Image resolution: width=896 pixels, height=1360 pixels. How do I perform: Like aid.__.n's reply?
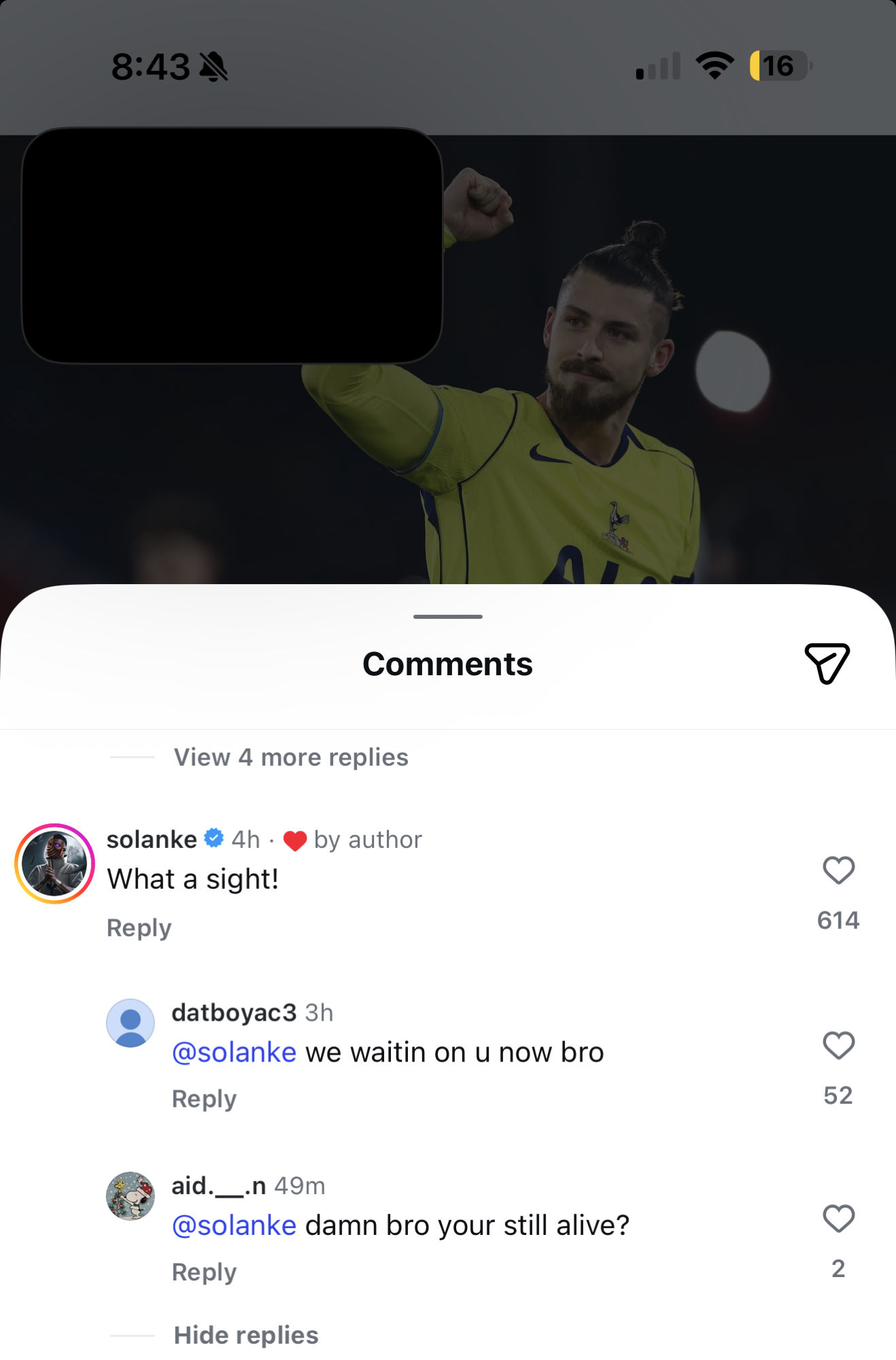[x=838, y=1219]
